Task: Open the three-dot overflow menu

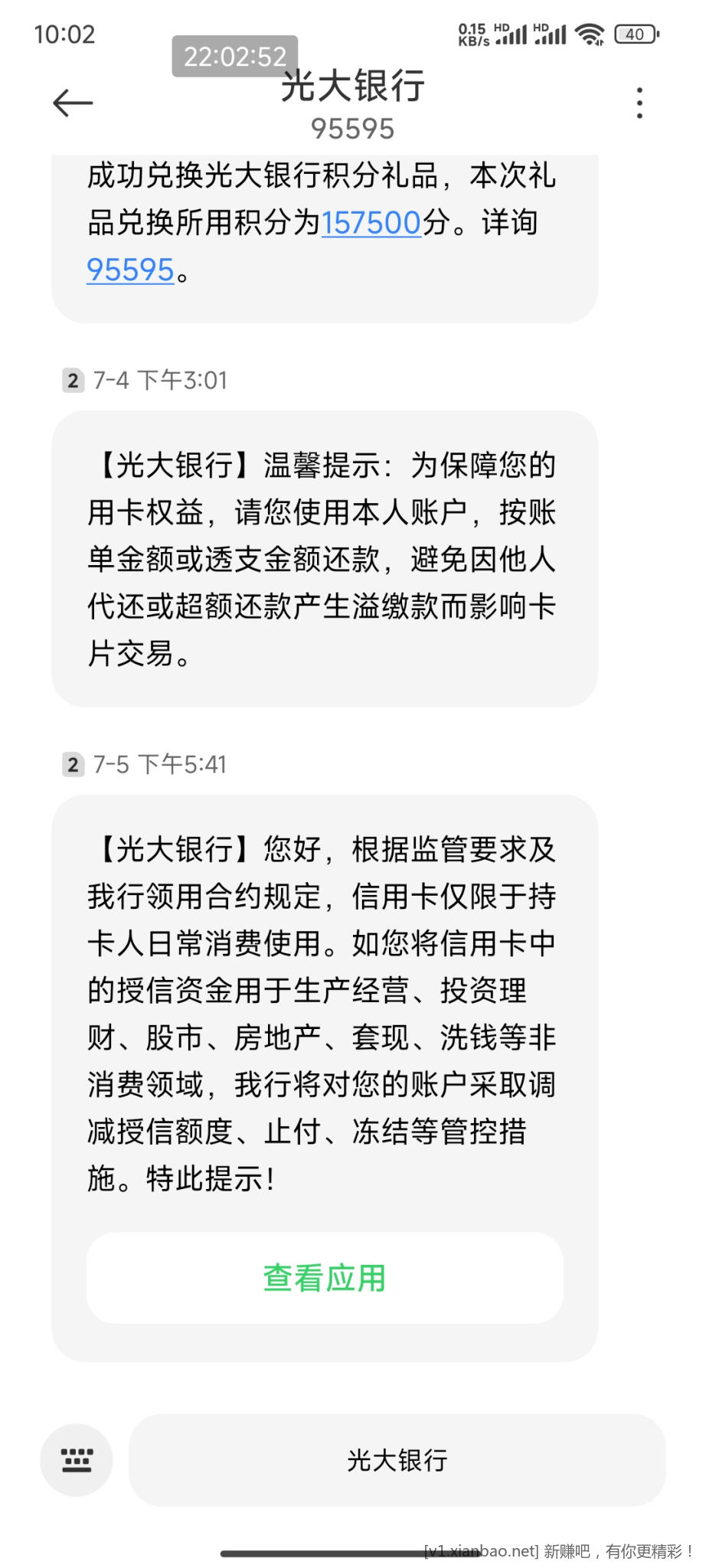Action: (639, 103)
